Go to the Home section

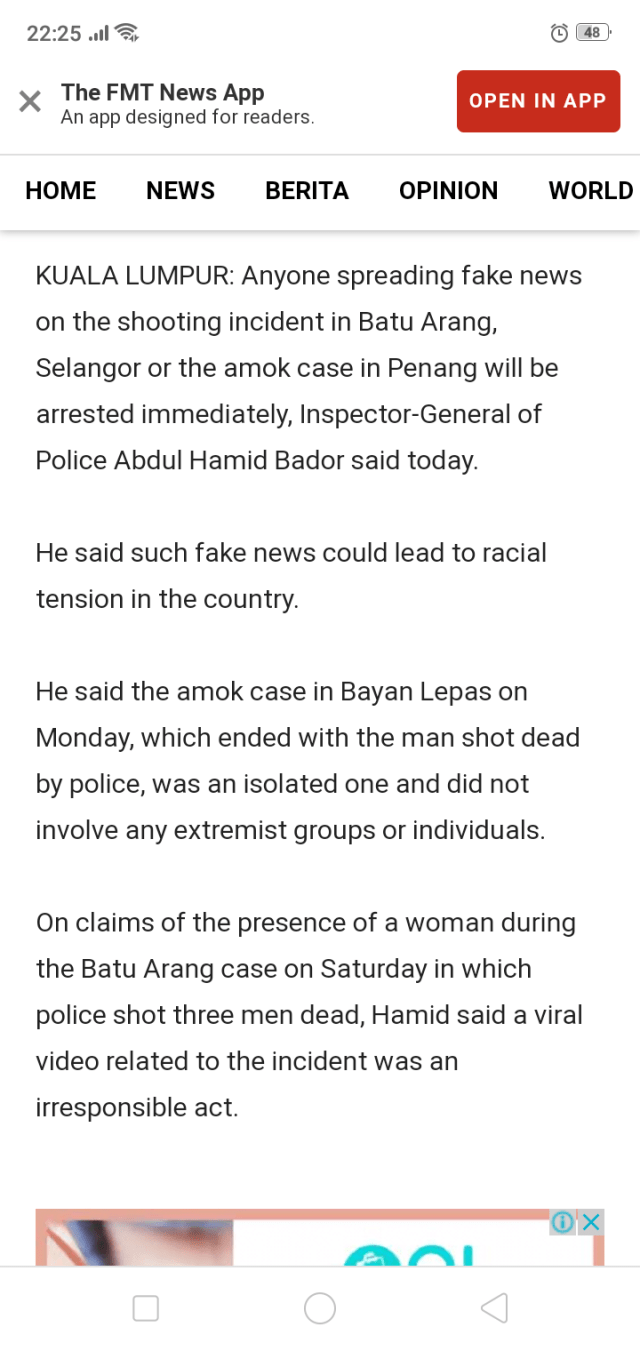(x=61, y=191)
